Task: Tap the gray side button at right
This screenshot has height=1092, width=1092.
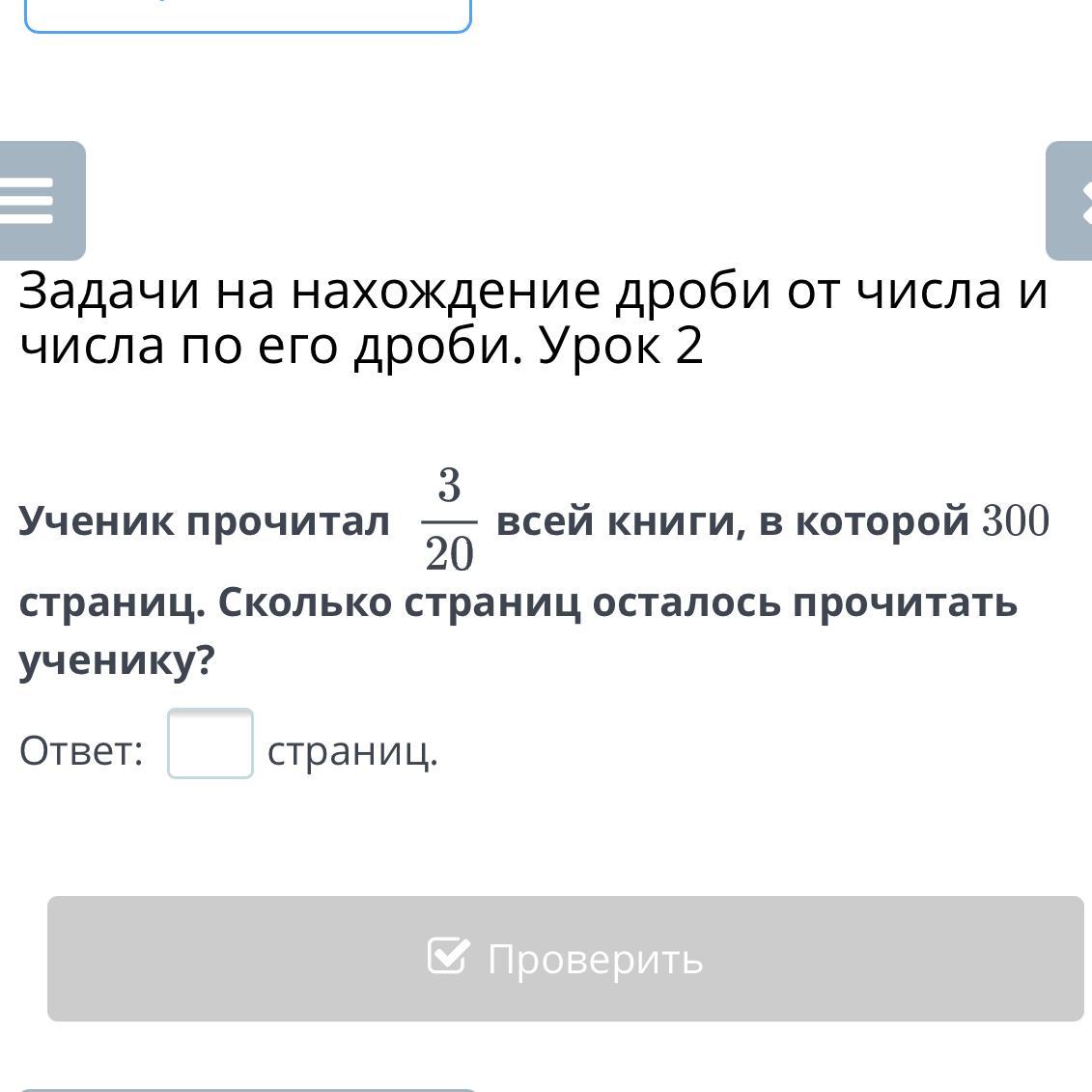Action: tap(1070, 201)
